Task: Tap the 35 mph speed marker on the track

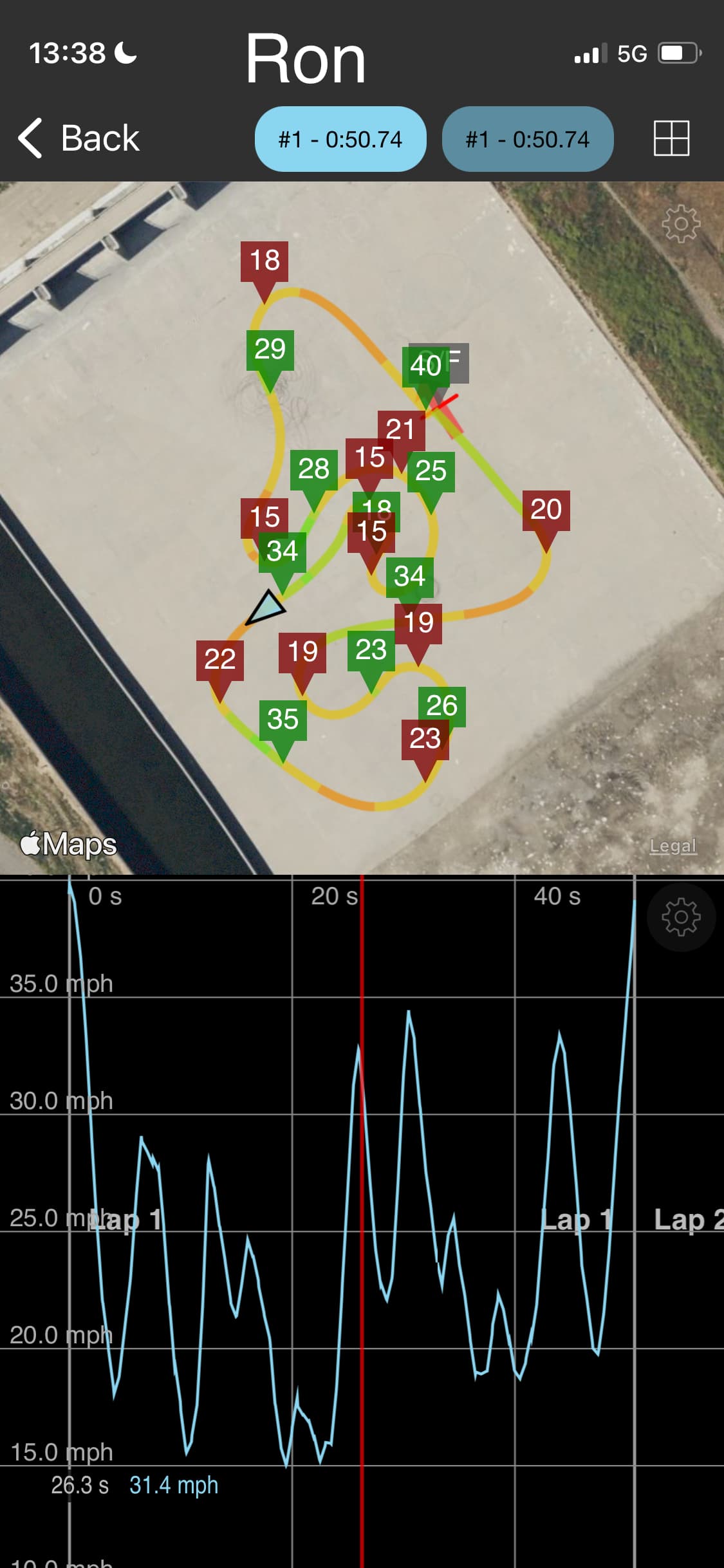Action: (283, 731)
